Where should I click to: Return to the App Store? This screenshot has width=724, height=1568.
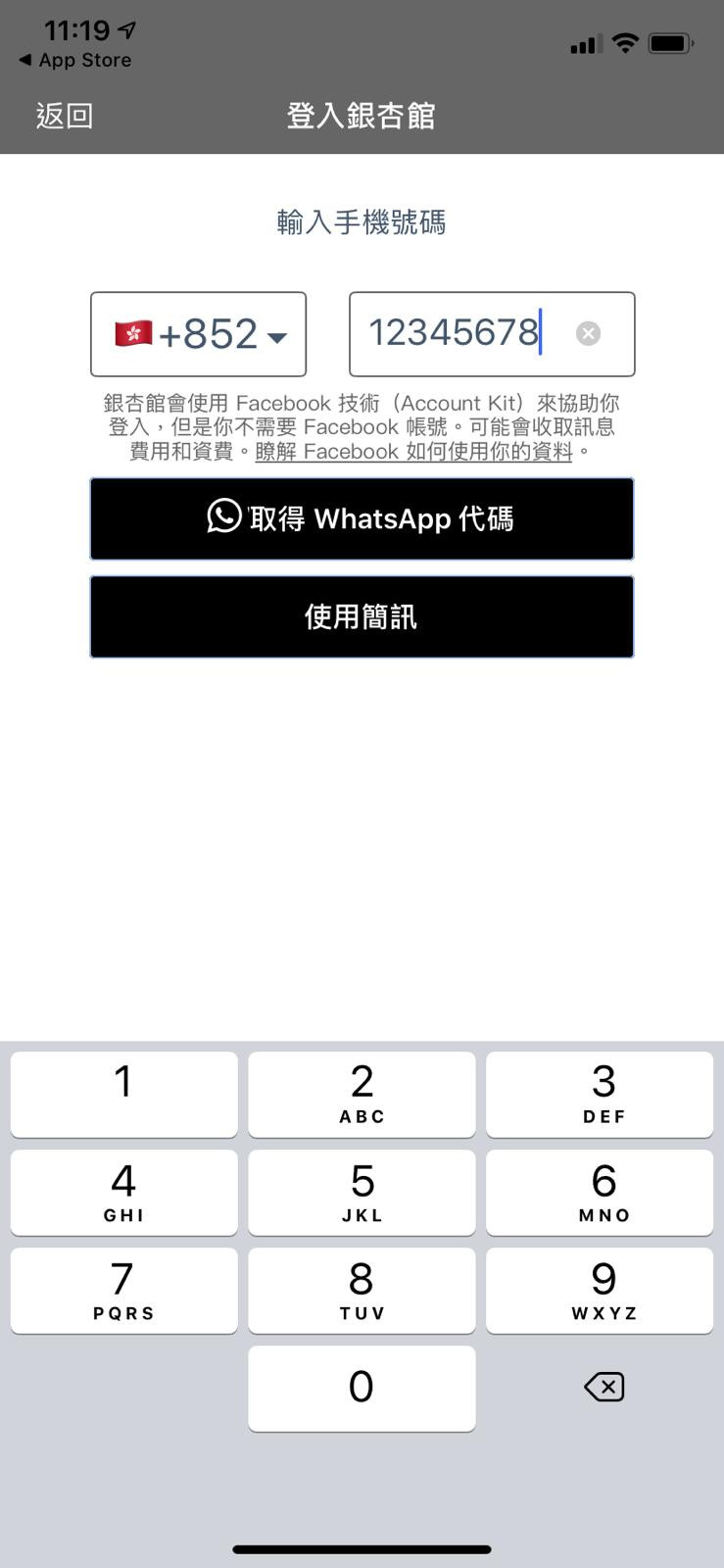point(75,61)
